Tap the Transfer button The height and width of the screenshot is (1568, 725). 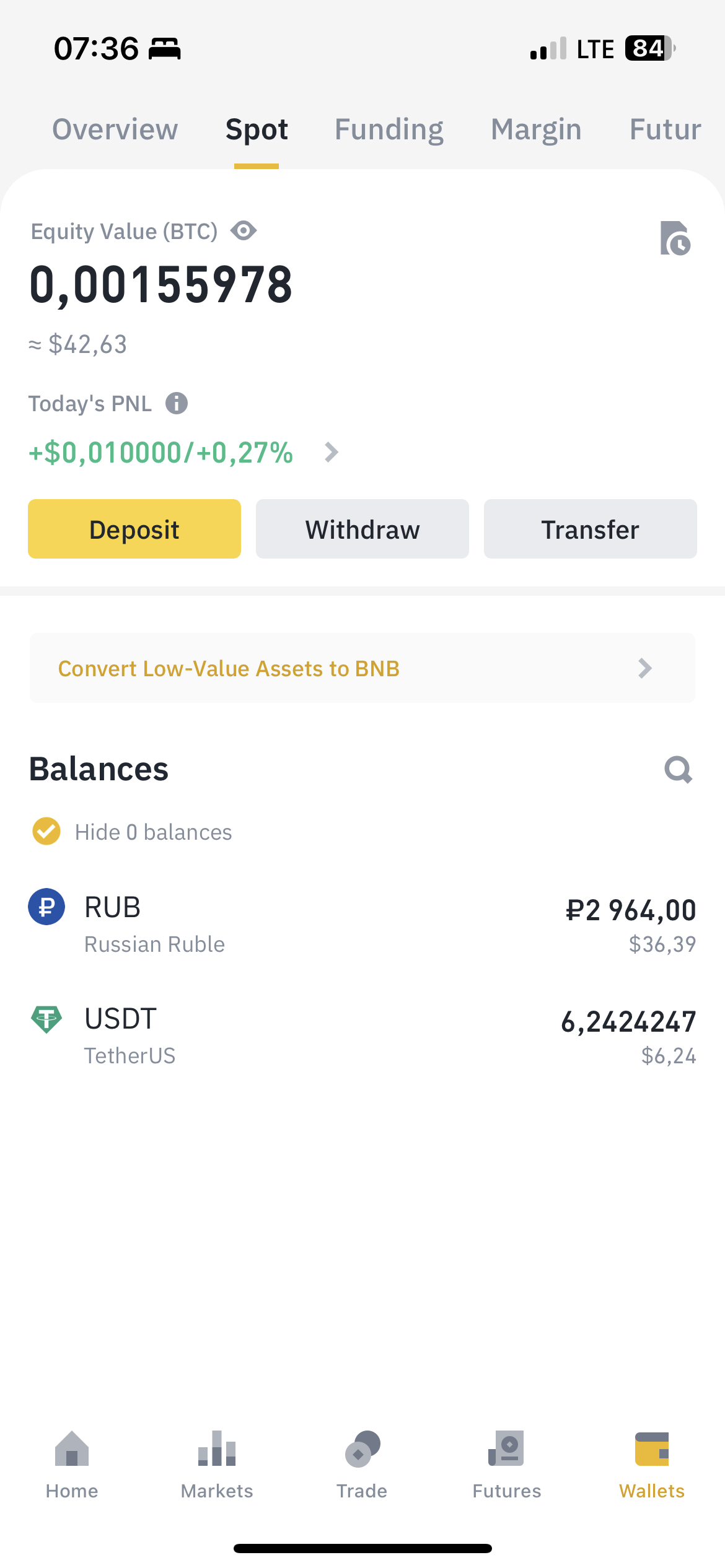coord(590,529)
